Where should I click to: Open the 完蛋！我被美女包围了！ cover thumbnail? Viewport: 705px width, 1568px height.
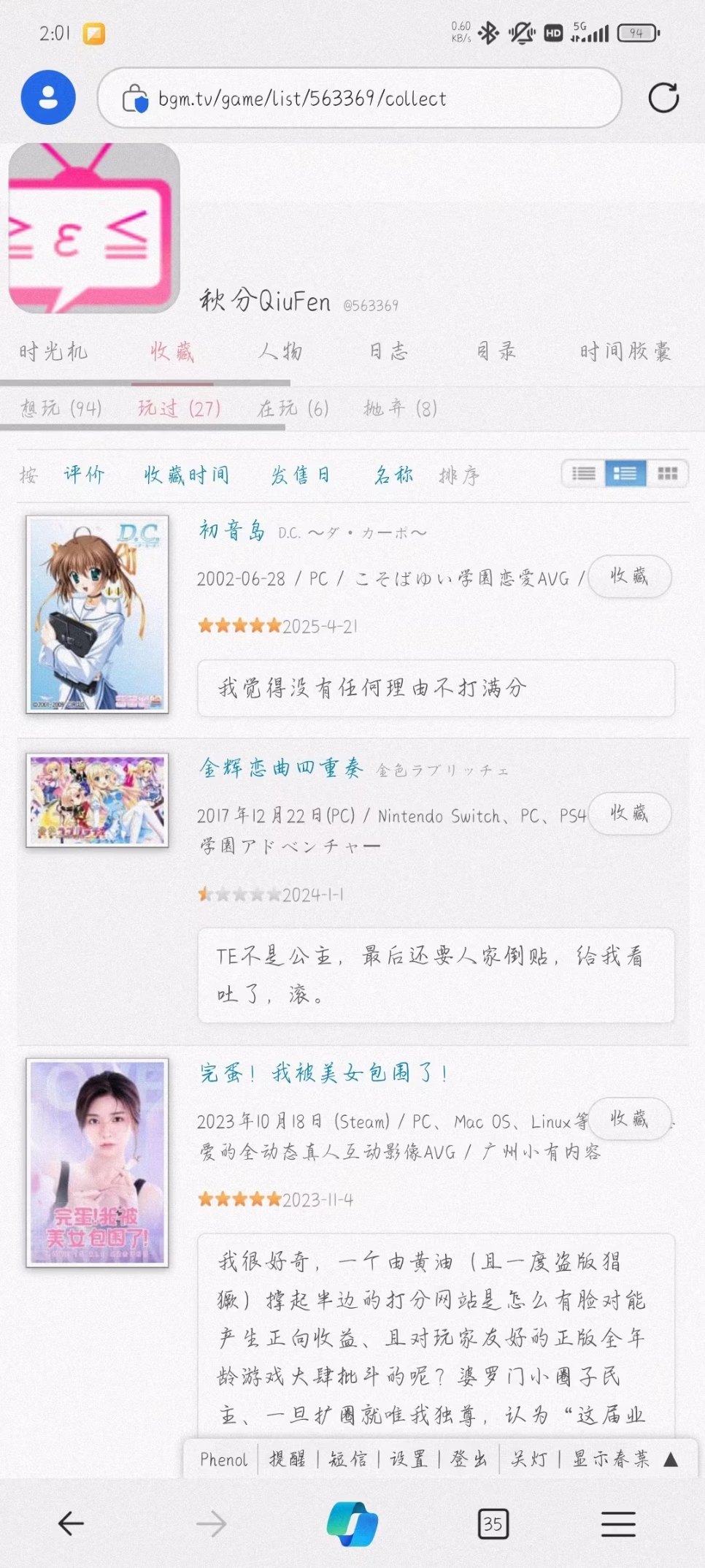point(97,1162)
